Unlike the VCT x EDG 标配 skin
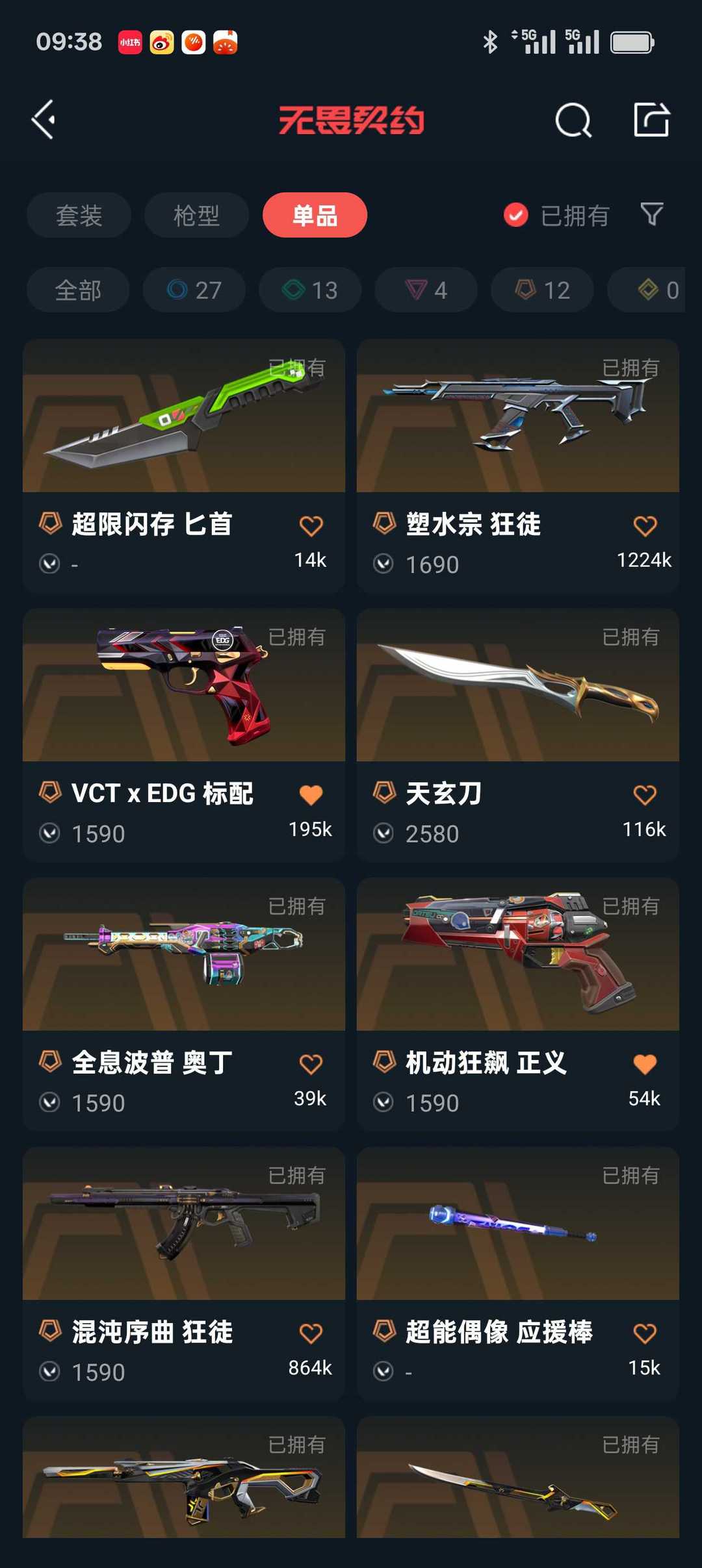 tap(311, 795)
